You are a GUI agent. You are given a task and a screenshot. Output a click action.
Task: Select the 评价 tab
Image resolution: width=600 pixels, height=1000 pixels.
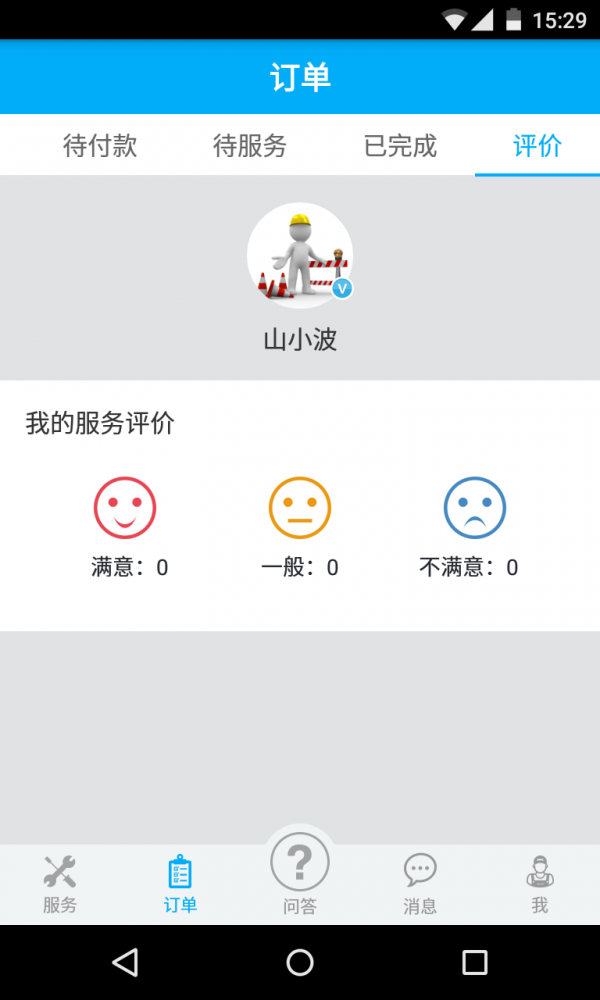click(x=537, y=146)
